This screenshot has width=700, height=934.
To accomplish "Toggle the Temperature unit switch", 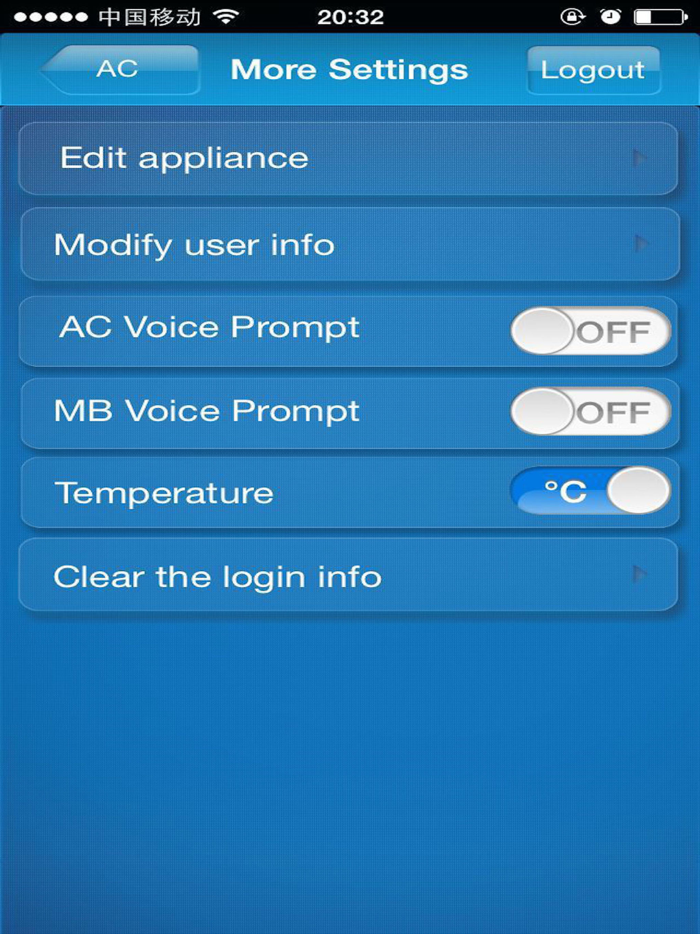I will [x=590, y=492].
